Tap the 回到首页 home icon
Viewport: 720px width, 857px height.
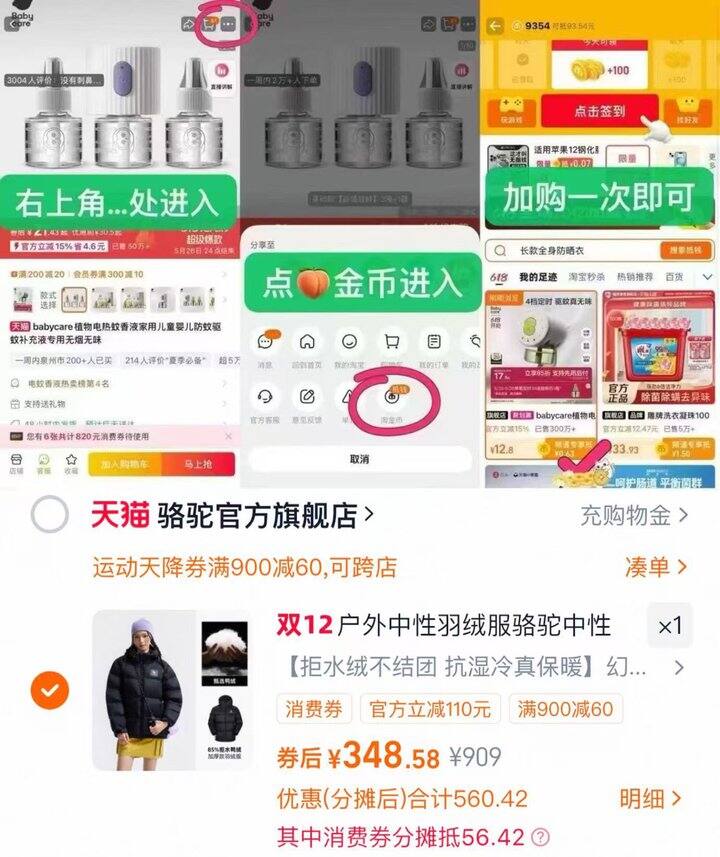coord(308,342)
